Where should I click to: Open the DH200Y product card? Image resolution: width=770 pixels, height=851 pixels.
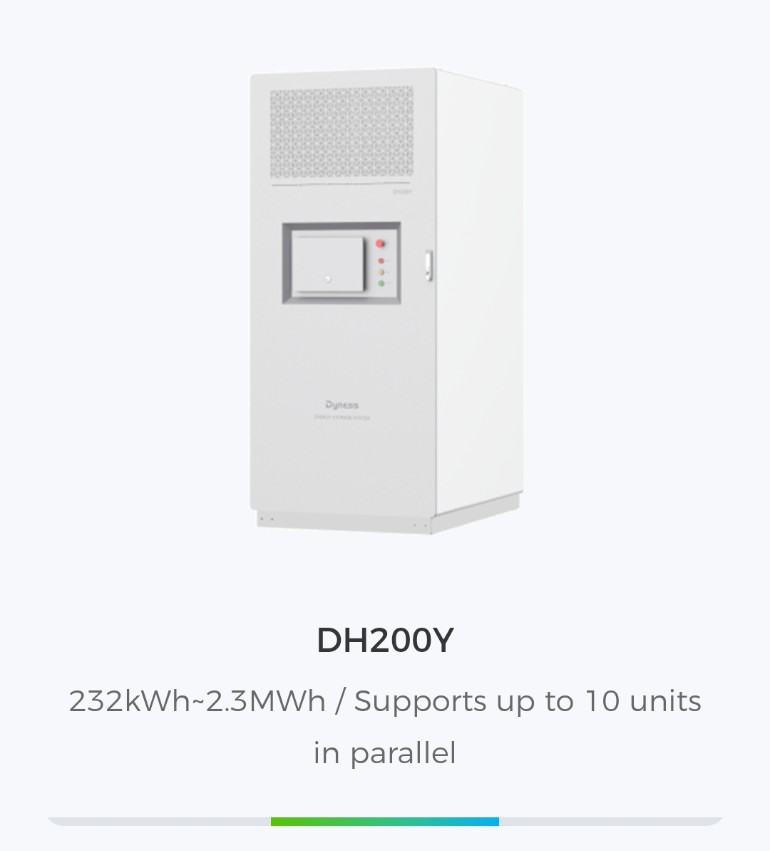pyautogui.click(x=385, y=640)
